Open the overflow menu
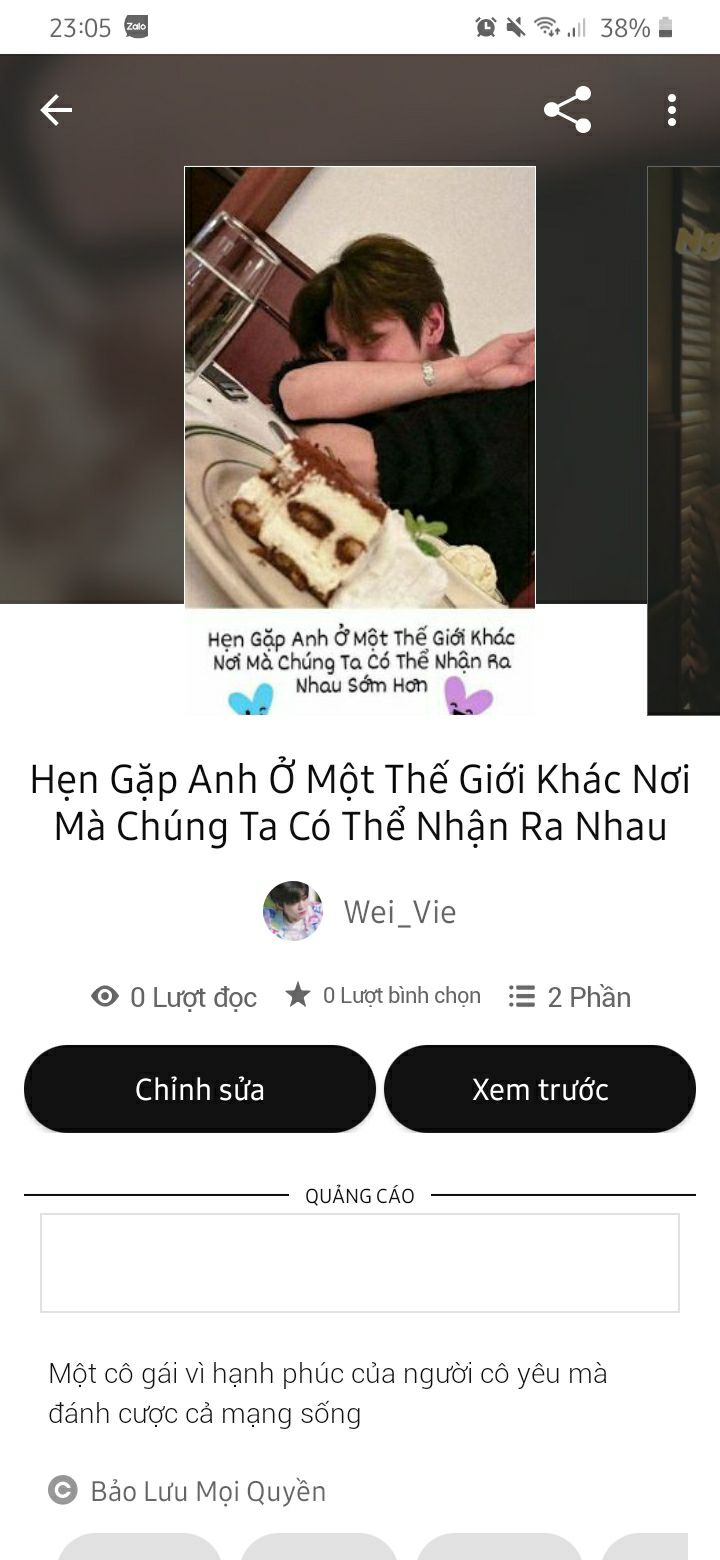The width and height of the screenshot is (720, 1560). coord(672,110)
